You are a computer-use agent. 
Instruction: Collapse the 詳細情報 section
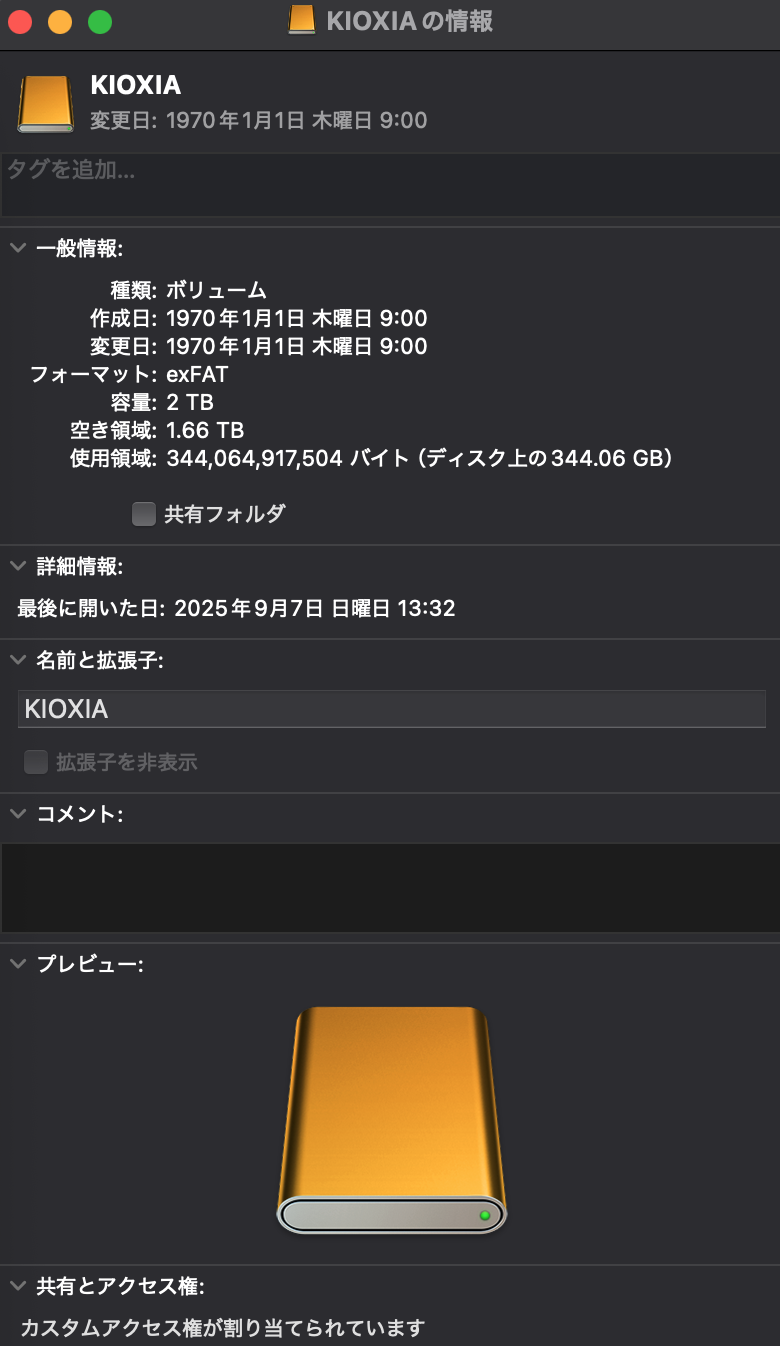click(x=17, y=566)
